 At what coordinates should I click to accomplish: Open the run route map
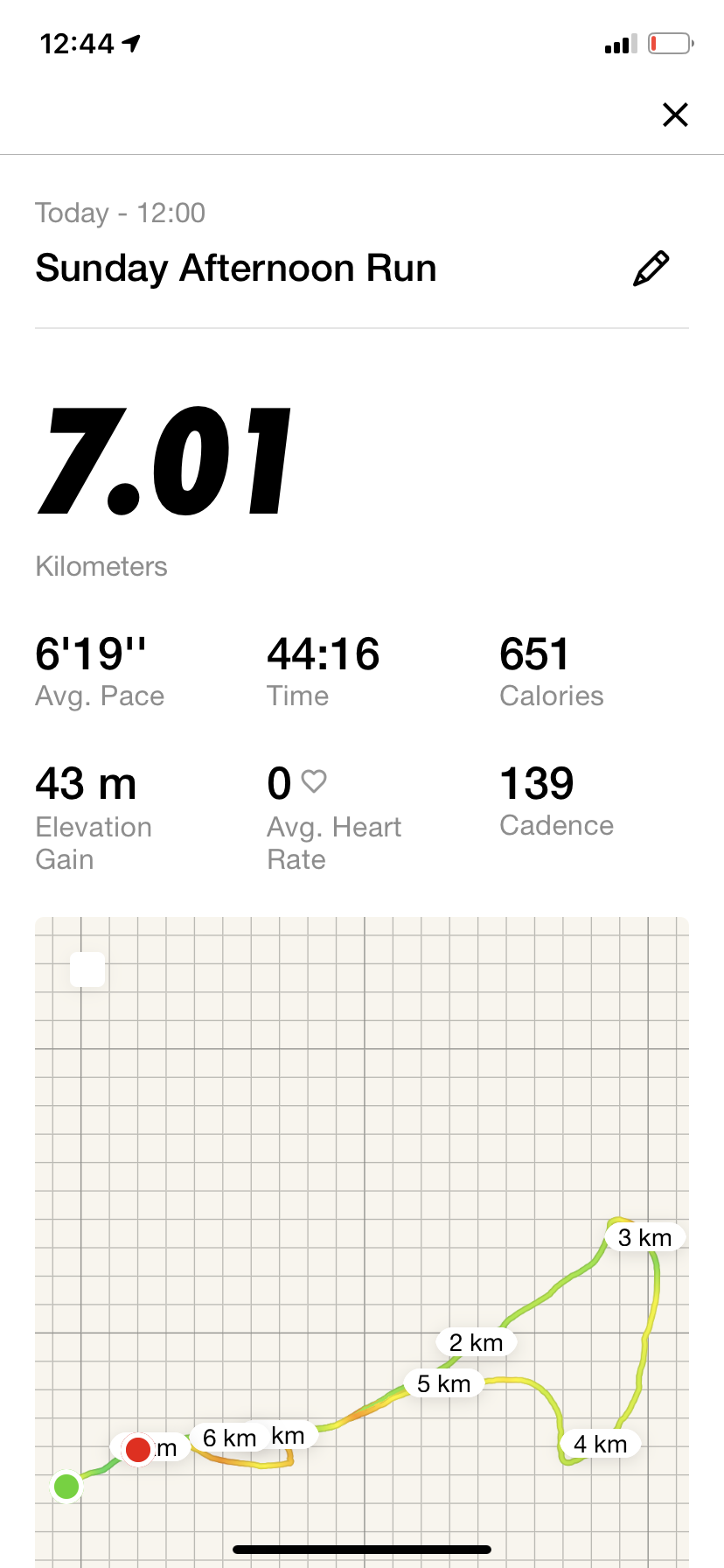(362, 1225)
